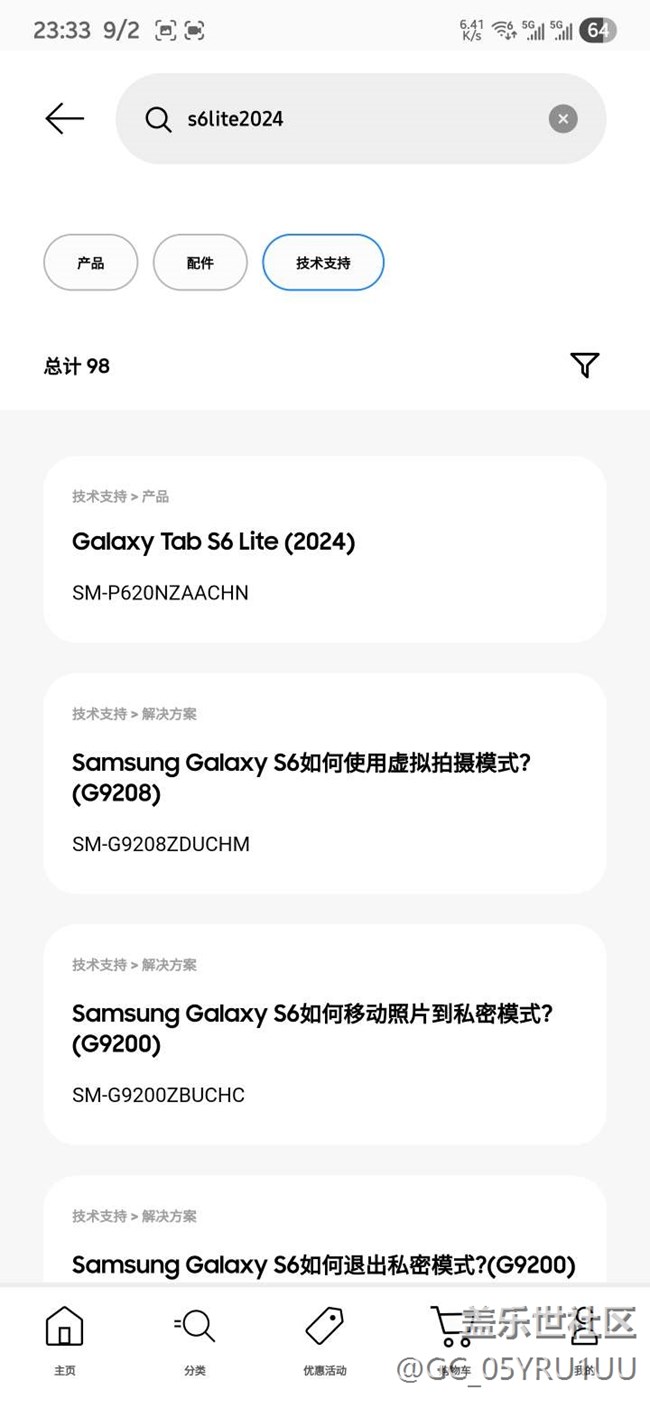Select the 技术支持 chip
The image size is (650, 1408).
point(323,263)
